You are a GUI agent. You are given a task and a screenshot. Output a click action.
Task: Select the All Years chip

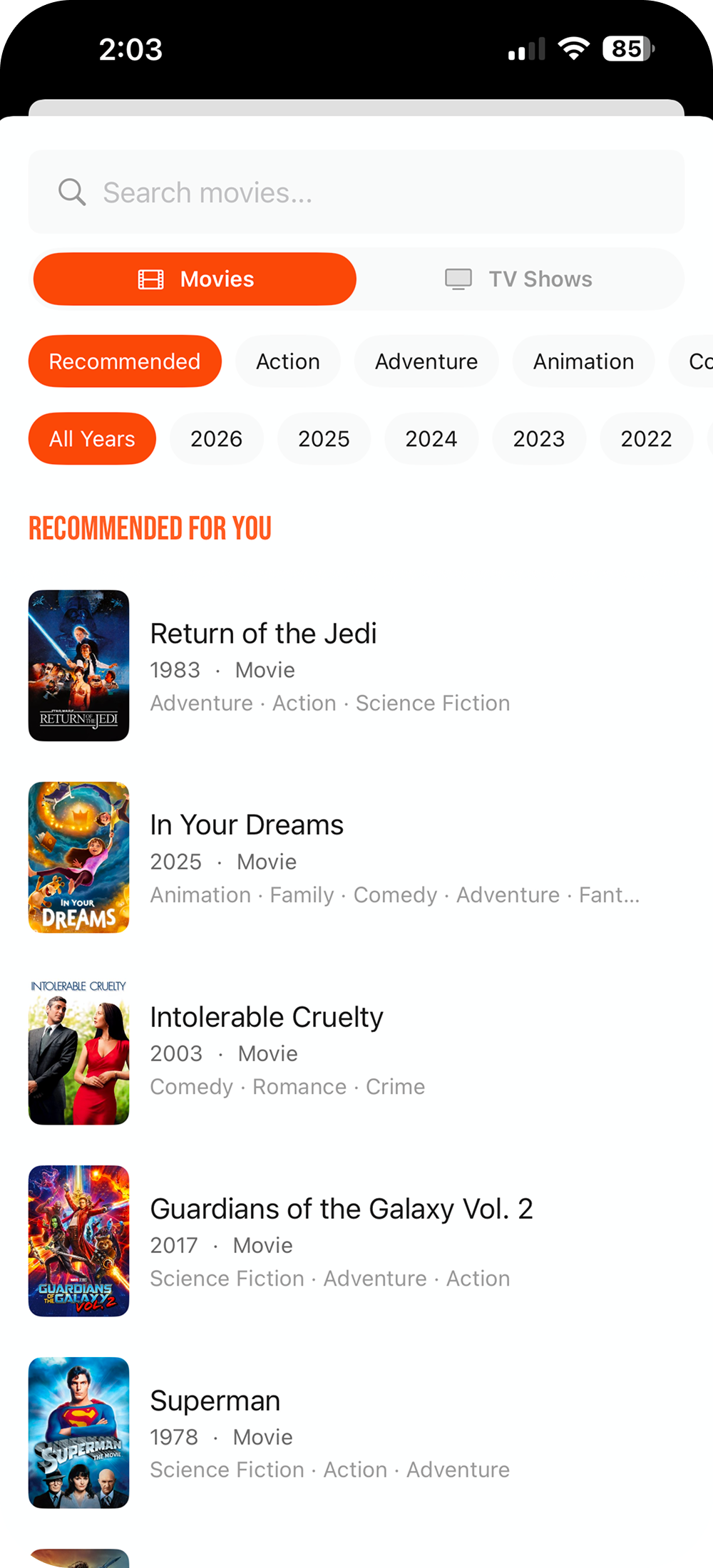pyautogui.click(x=92, y=439)
